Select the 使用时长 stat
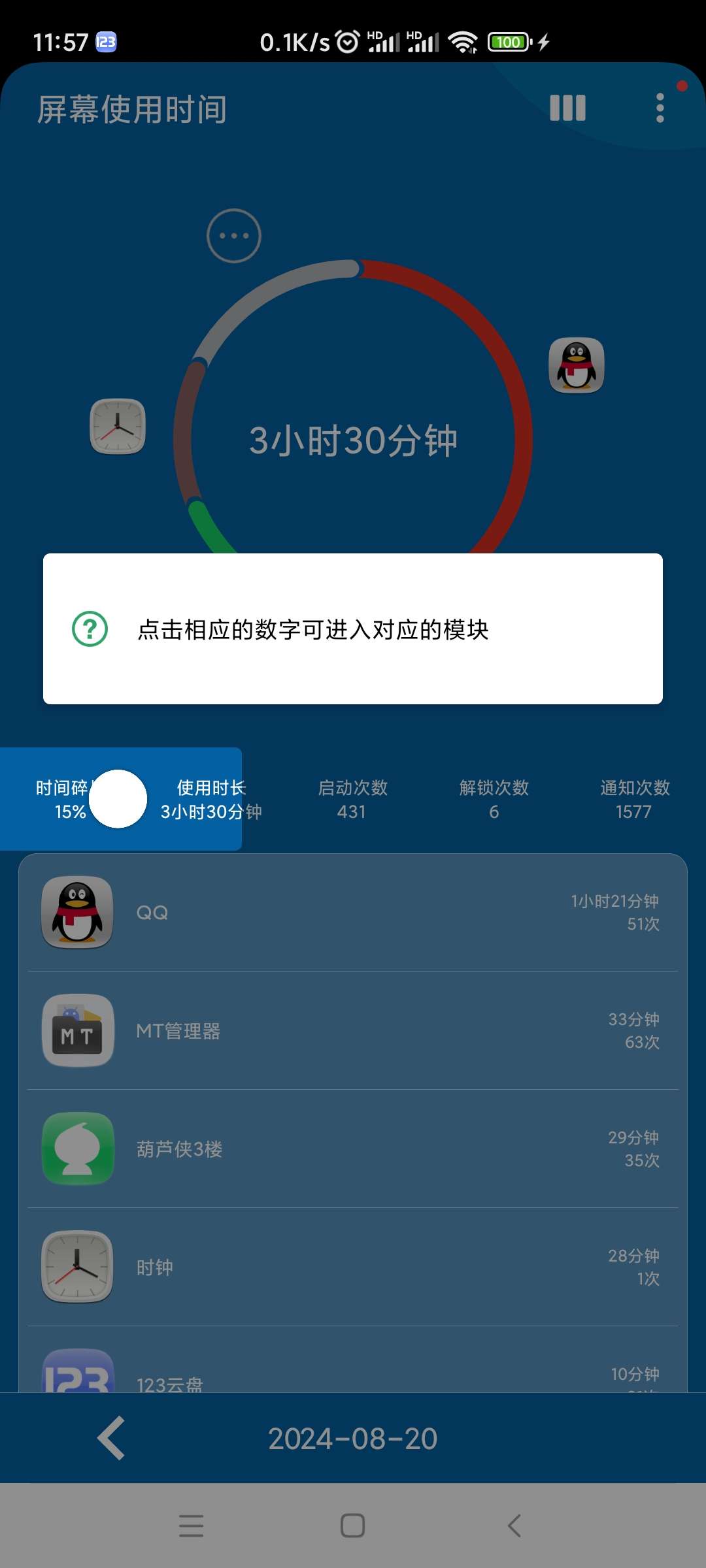706x1568 pixels. 210,800
